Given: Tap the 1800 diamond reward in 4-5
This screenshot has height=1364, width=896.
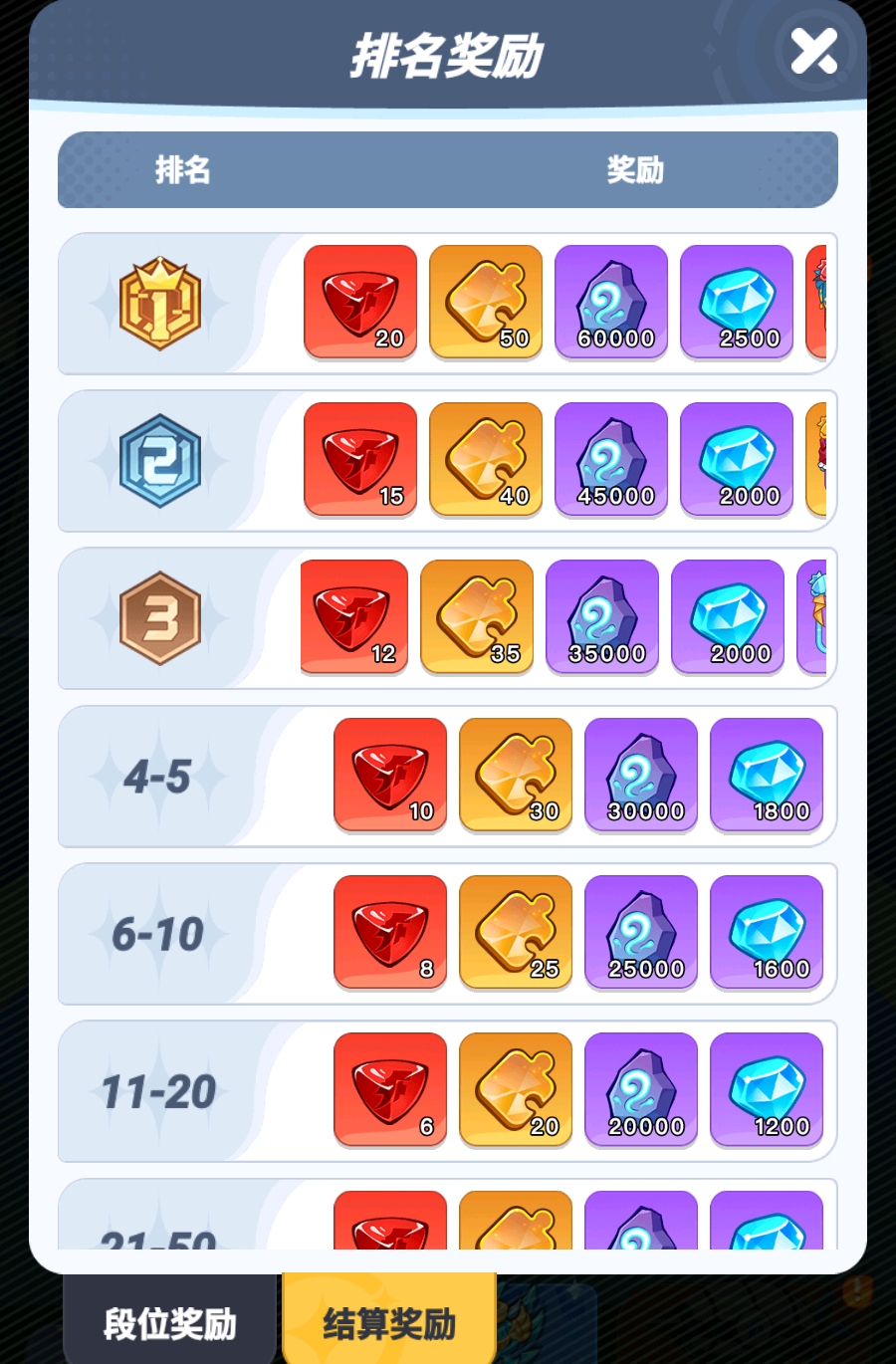Looking at the screenshot, I should pyautogui.click(x=767, y=775).
